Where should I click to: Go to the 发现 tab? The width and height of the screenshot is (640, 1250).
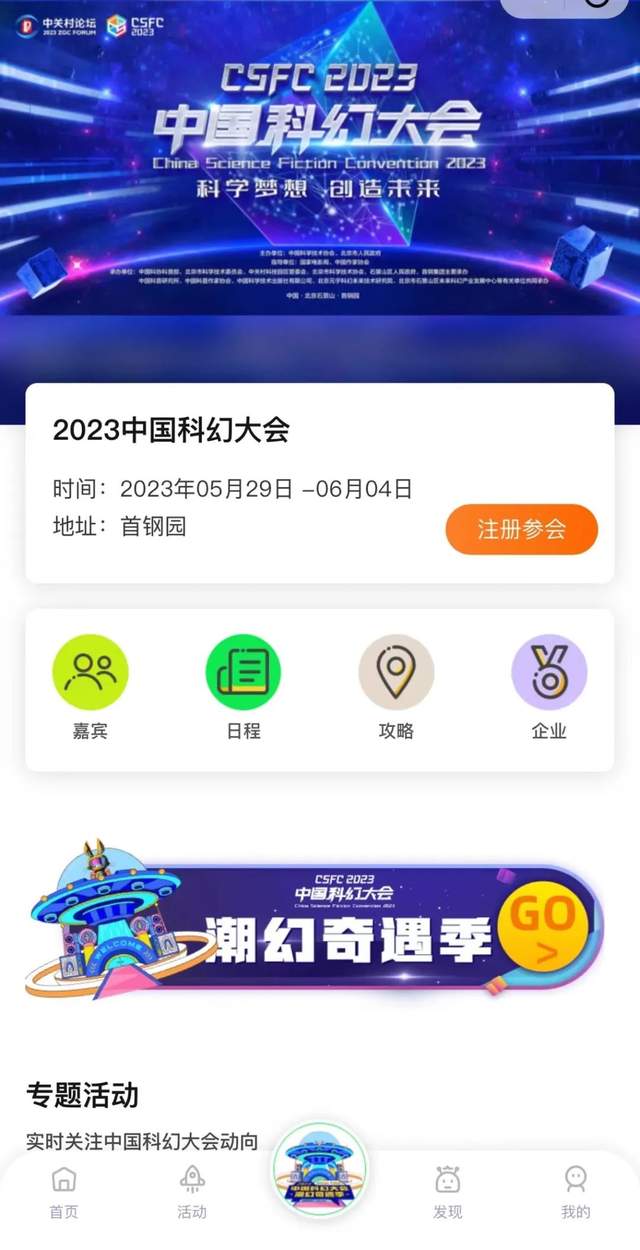(x=447, y=1192)
